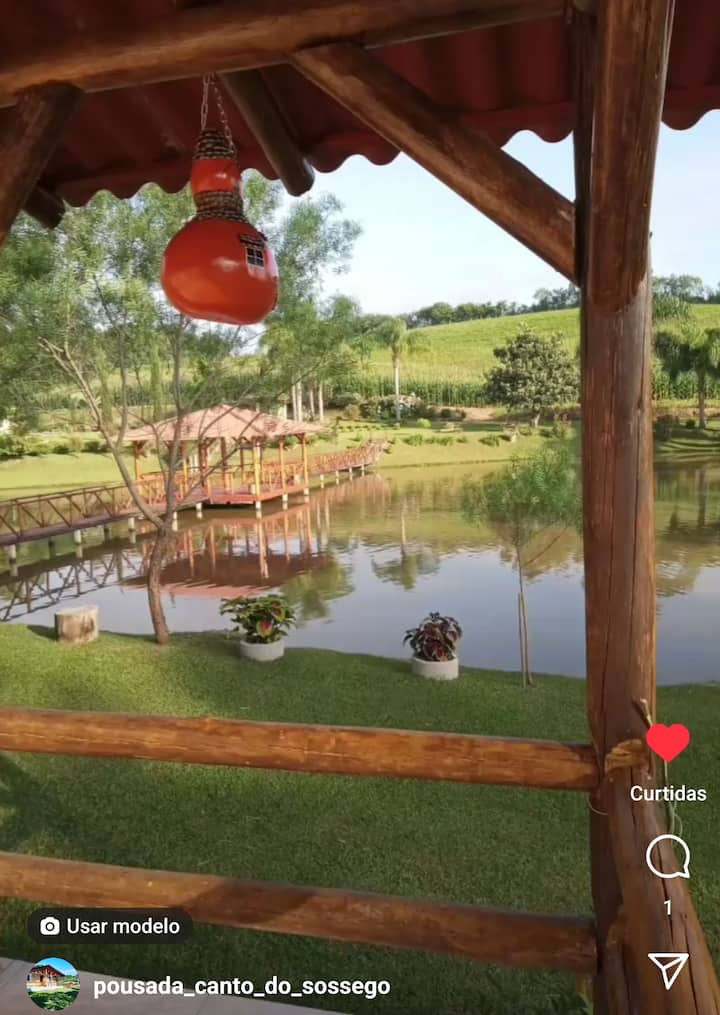The image size is (720, 1015).
Task: Unlike this reel via the red heart
Action: tap(667, 742)
